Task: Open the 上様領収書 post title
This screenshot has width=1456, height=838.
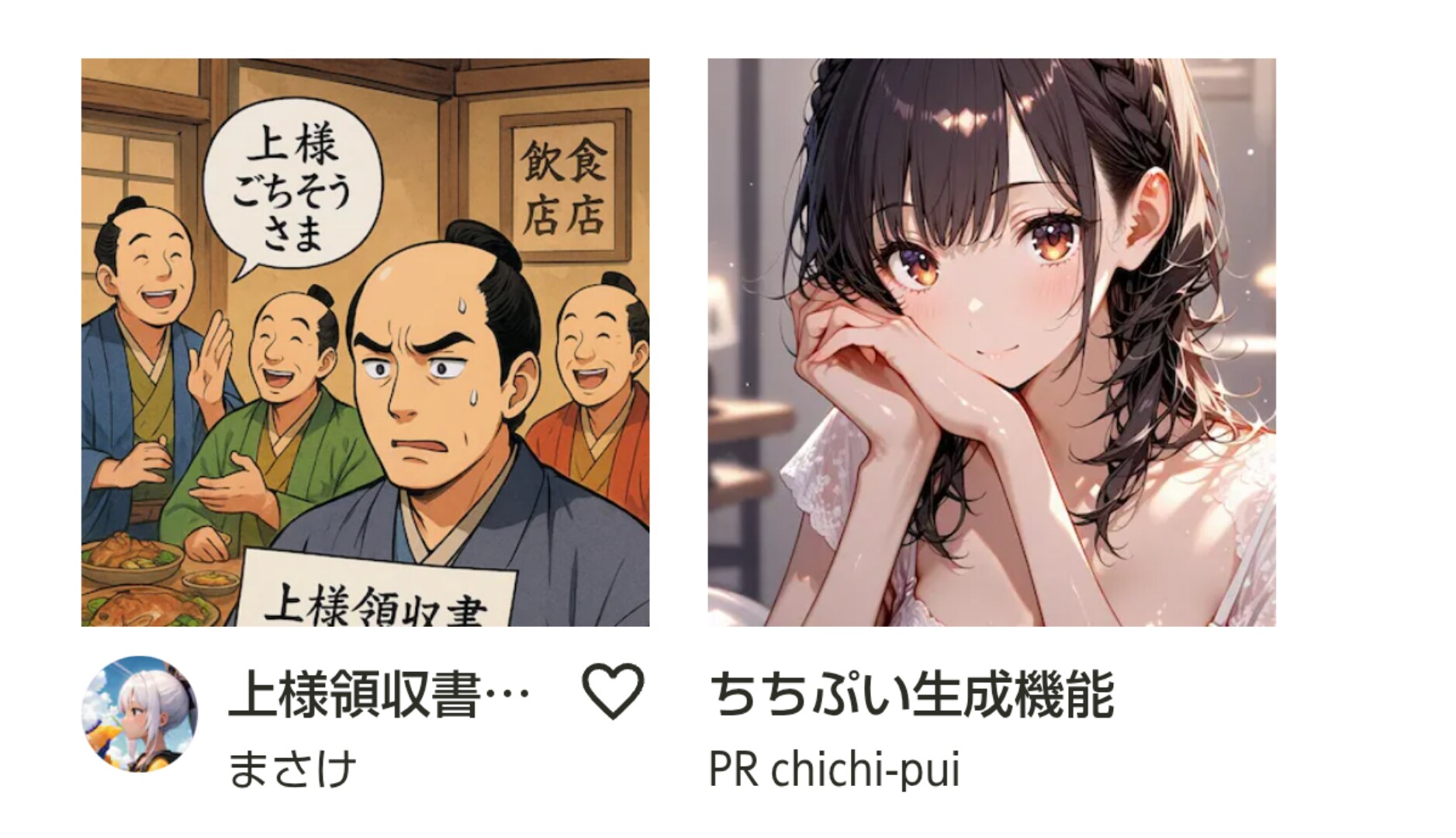Action: pyautogui.click(x=379, y=695)
